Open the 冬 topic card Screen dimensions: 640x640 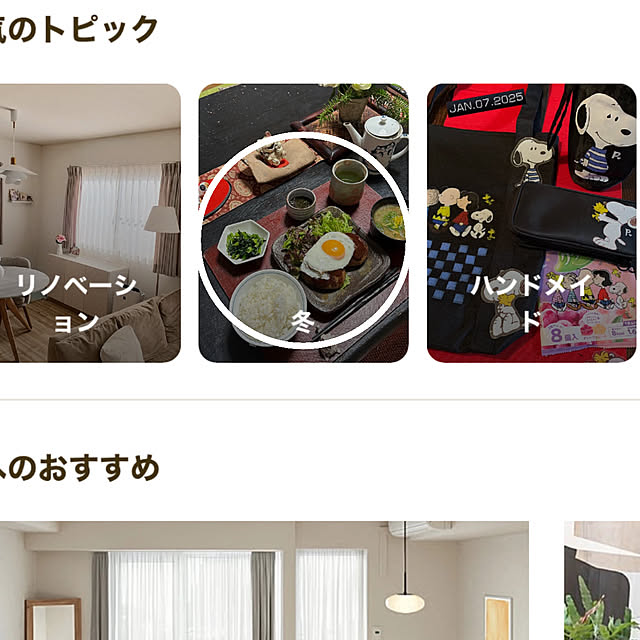tap(303, 223)
